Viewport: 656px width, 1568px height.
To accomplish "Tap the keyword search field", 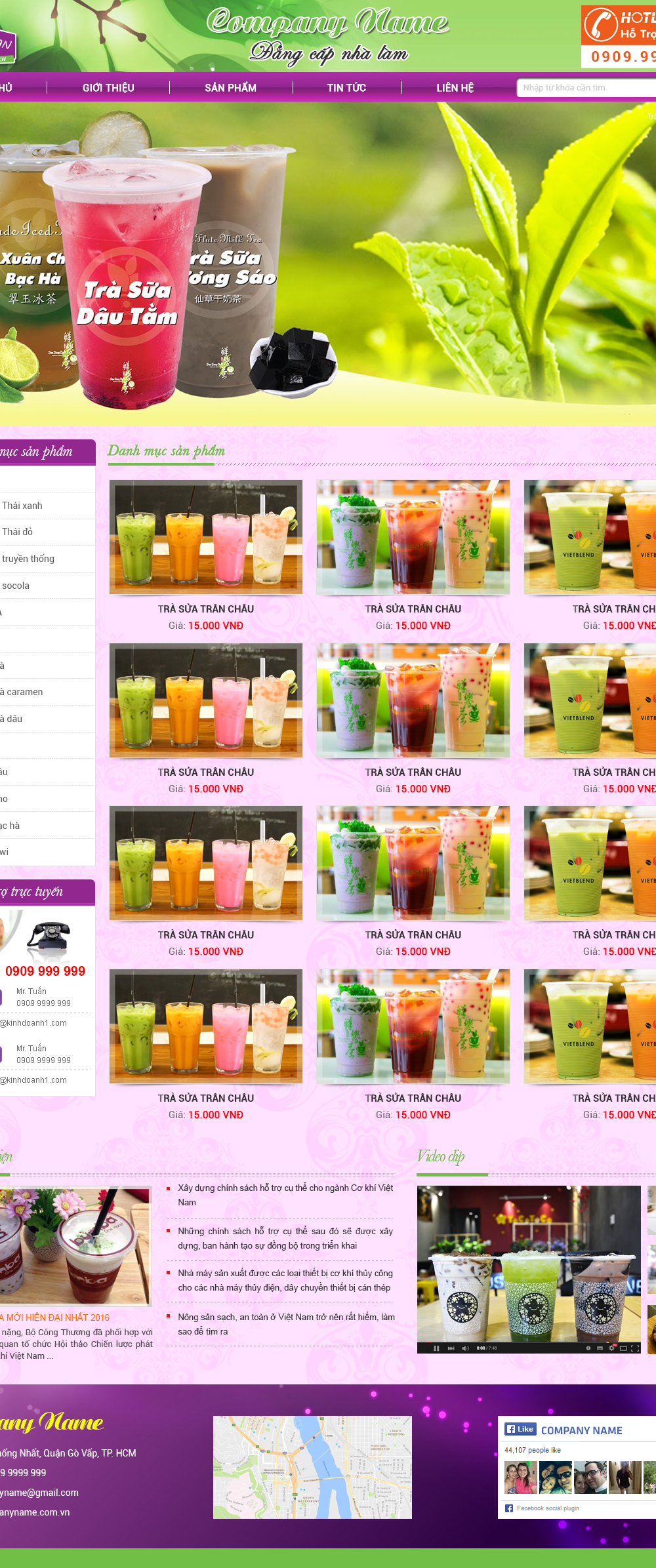I will [x=584, y=88].
